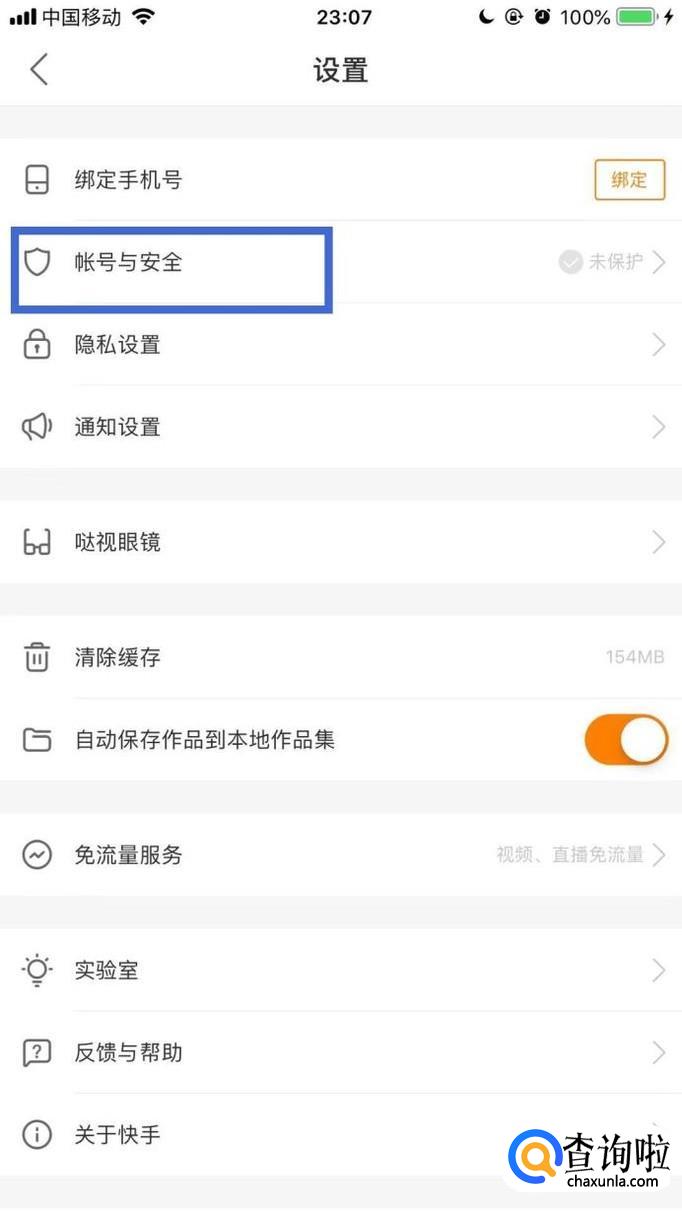Image resolution: width=682 pixels, height=1212 pixels.
Task: Go back from the 设置 page
Action: [x=39, y=70]
